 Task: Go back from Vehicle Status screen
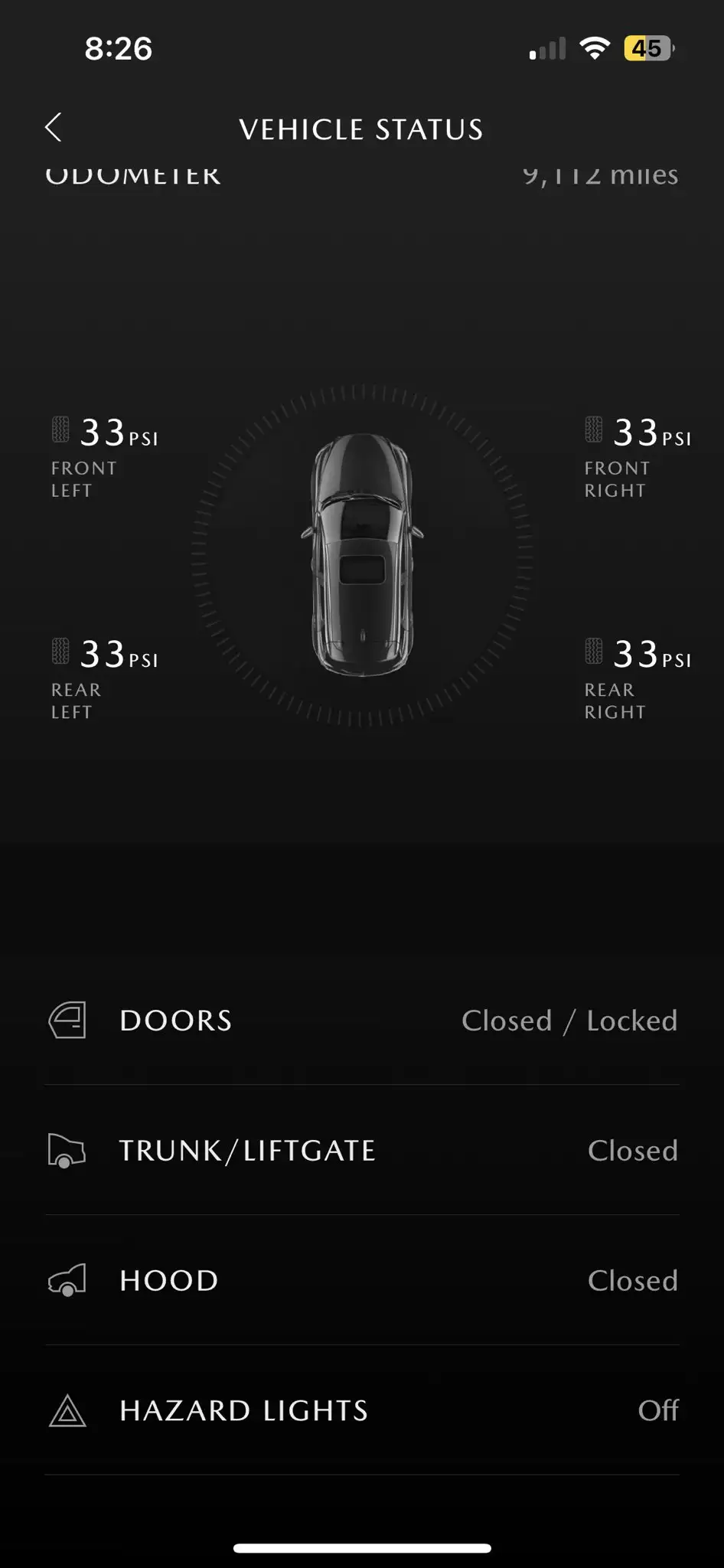click(x=54, y=128)
